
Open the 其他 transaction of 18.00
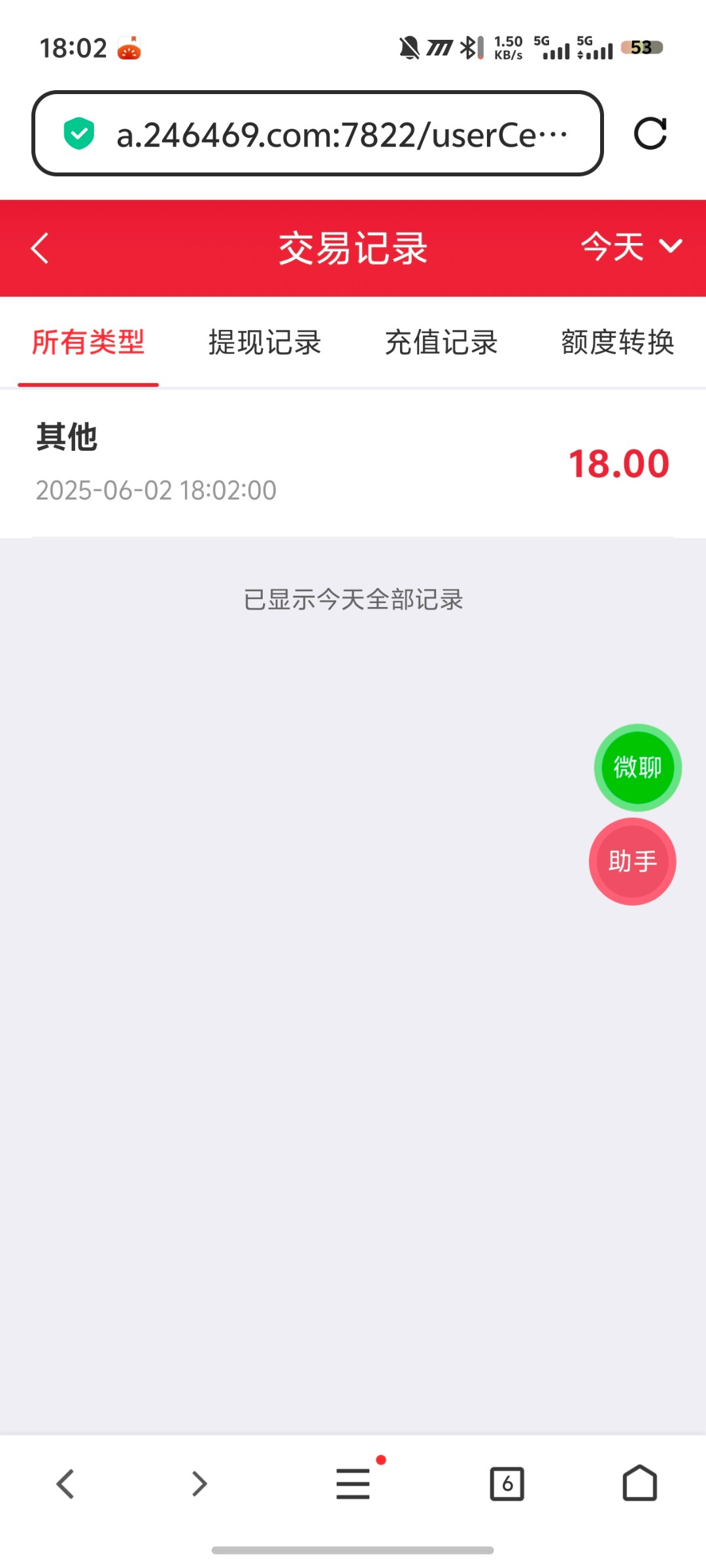353,463
